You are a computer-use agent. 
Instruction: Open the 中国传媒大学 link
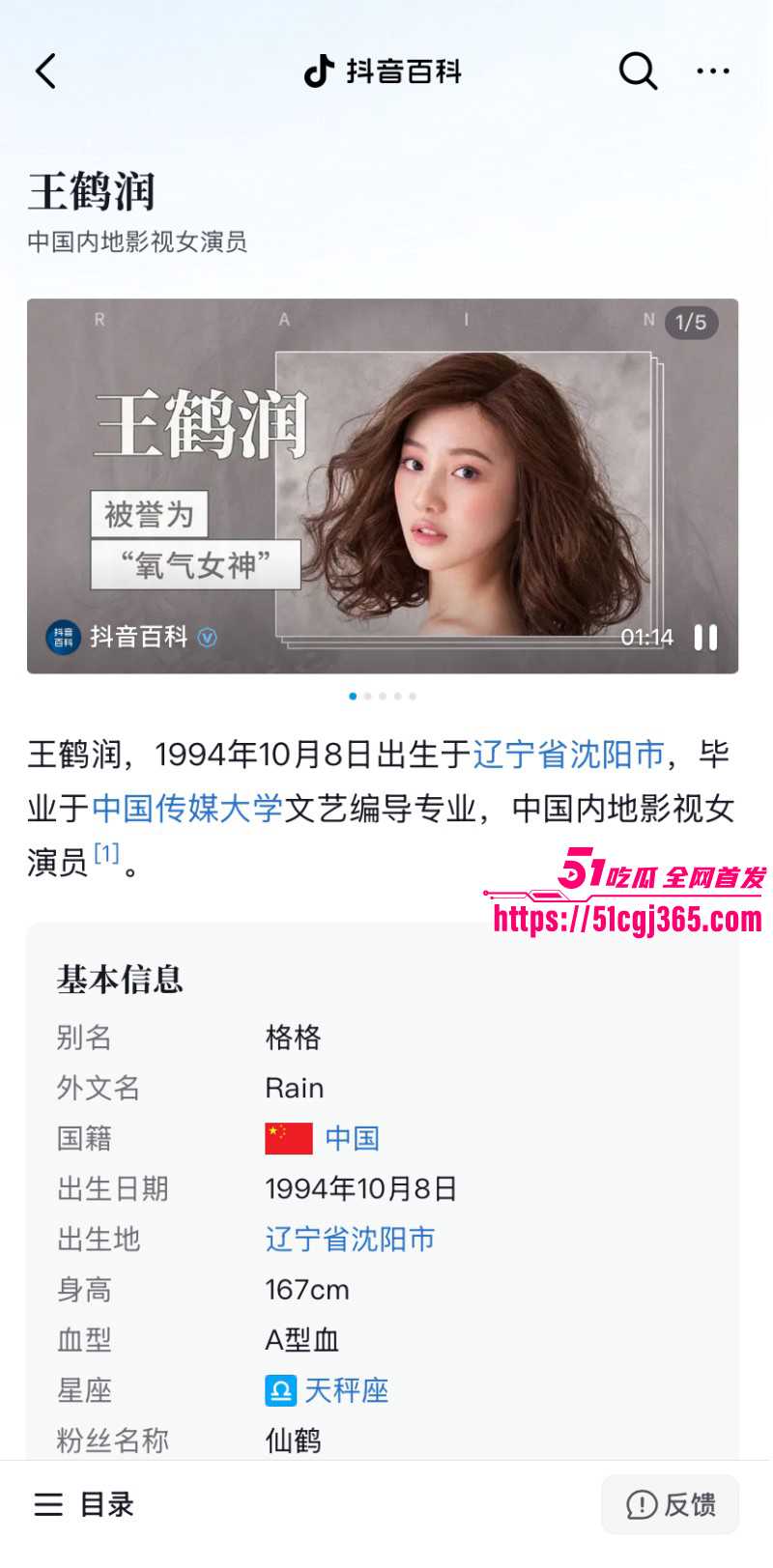187,808
